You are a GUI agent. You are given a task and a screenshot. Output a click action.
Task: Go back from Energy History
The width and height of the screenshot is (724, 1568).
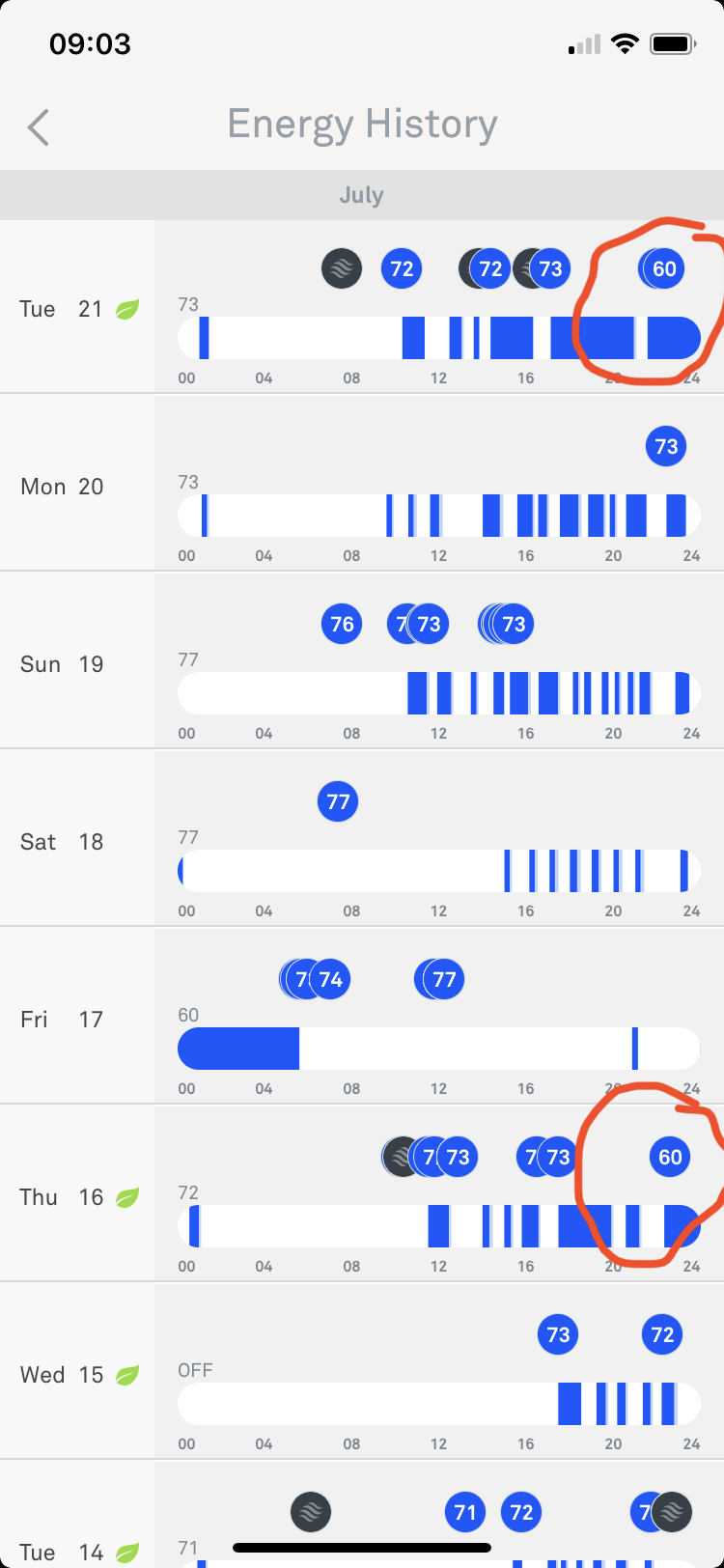(x=39, y=127)
